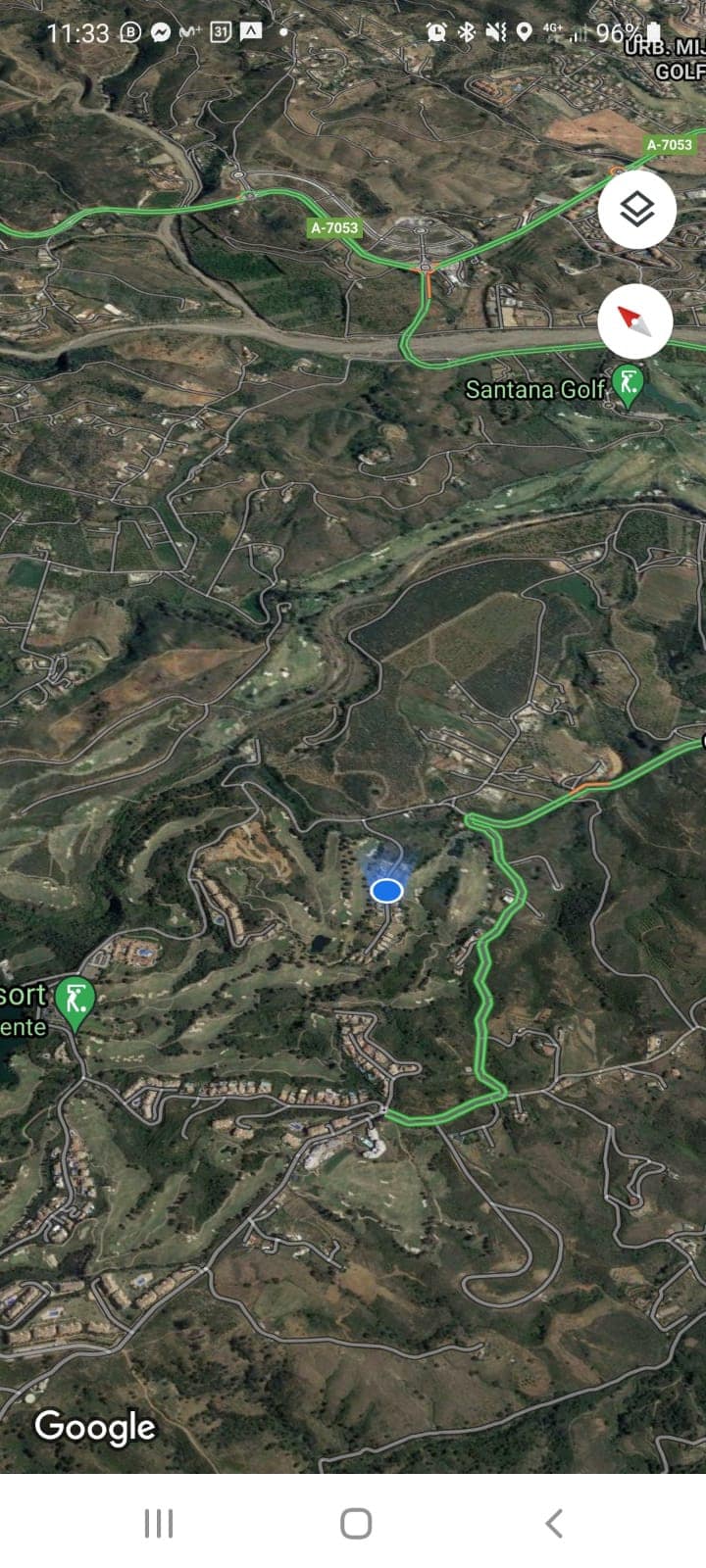This screenshot has width=706, height=1568.
Task: Open the golf resort marker at left
Action: click(76, 1001)
